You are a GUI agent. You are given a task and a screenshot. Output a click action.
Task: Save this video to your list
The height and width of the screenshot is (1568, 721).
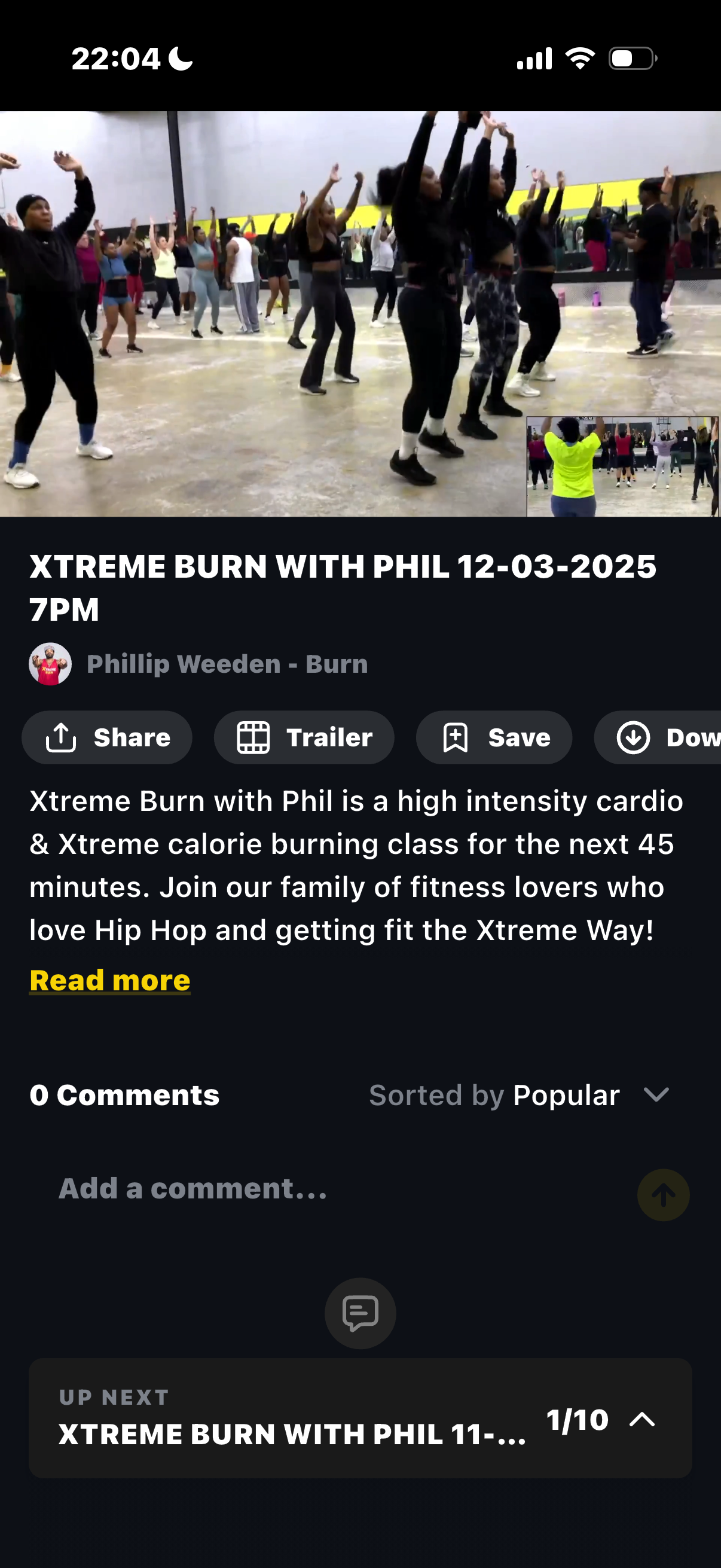(x=493, y=737)
